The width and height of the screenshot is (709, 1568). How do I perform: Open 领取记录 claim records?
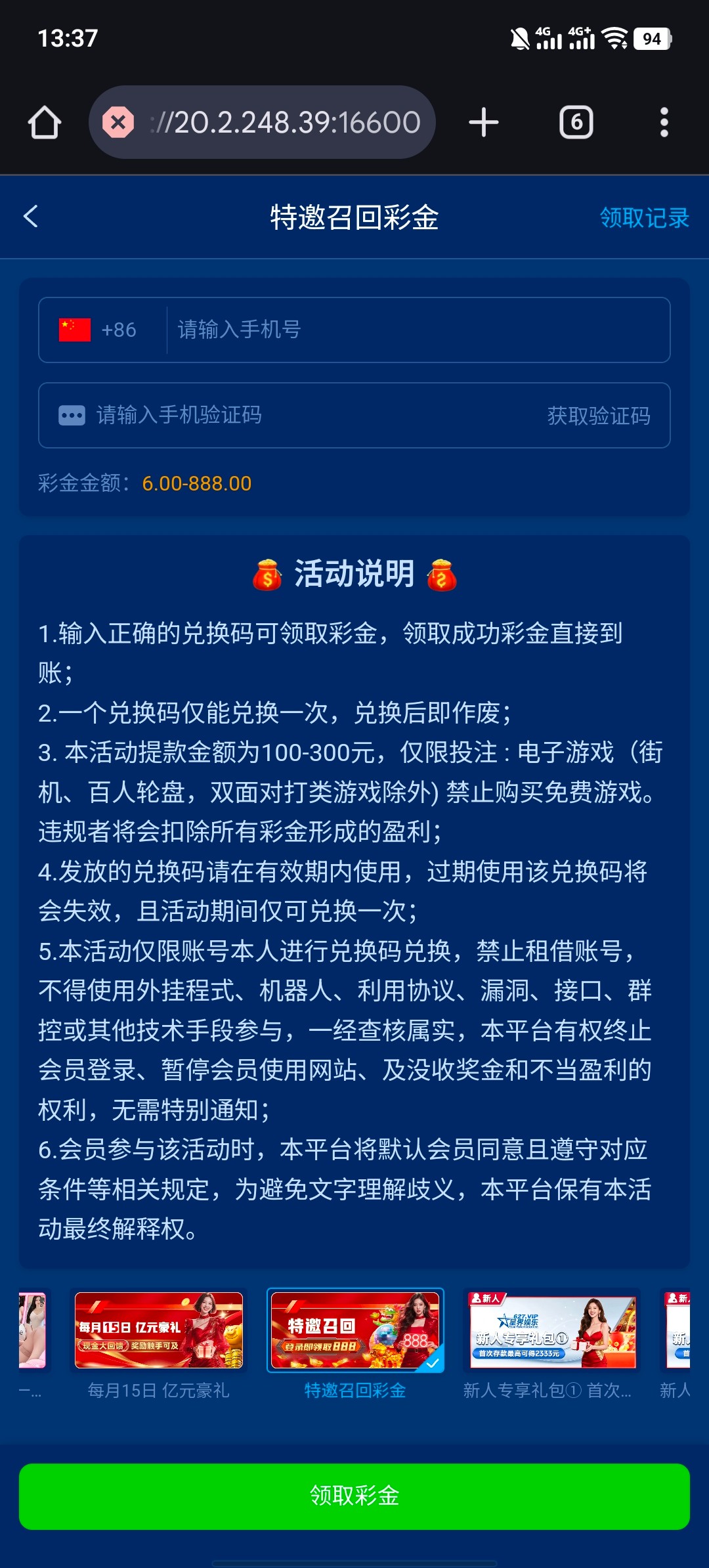coord(644,218)
